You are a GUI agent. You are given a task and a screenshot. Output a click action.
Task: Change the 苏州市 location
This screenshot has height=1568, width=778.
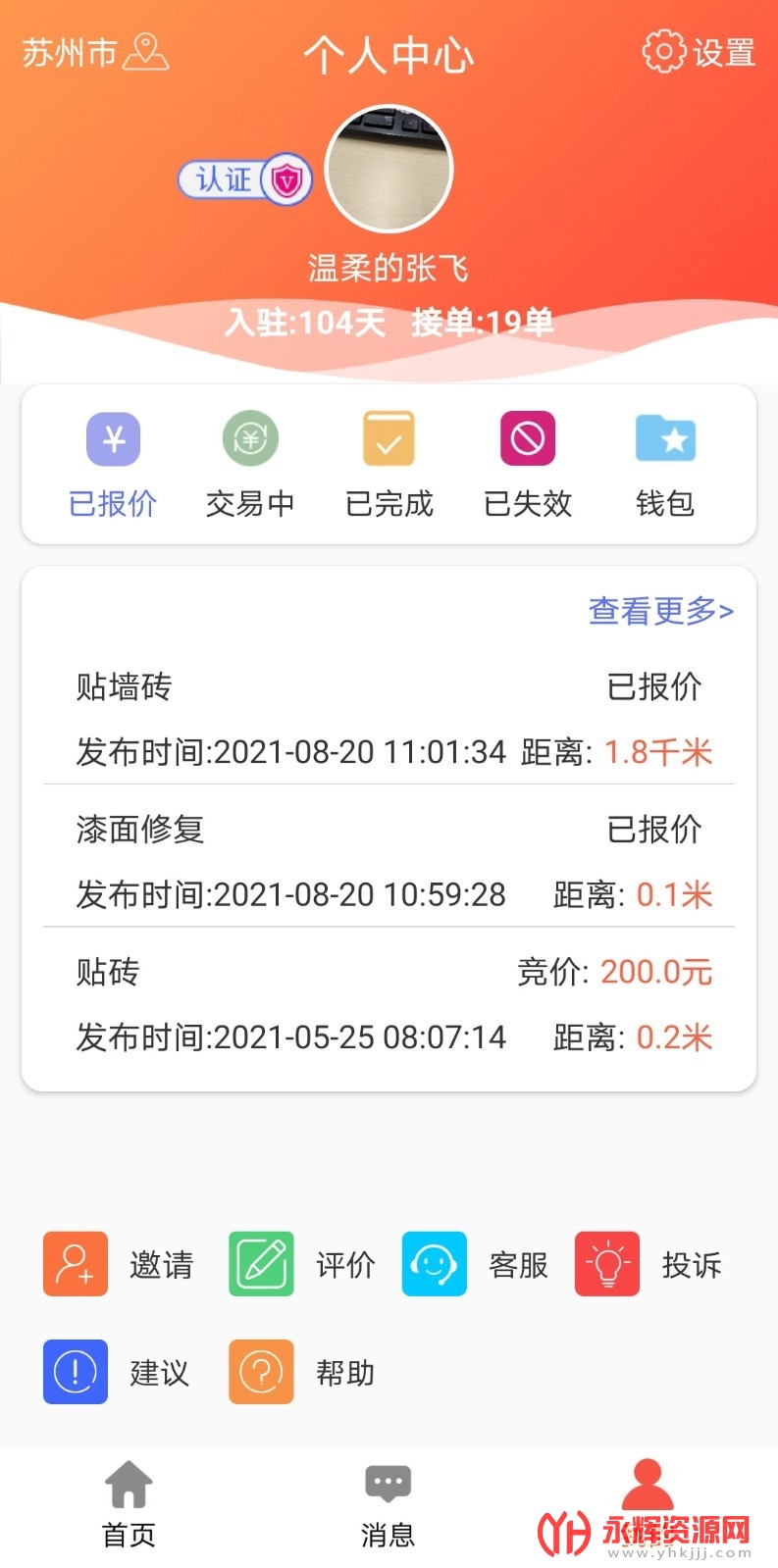(x=95, y=53)
